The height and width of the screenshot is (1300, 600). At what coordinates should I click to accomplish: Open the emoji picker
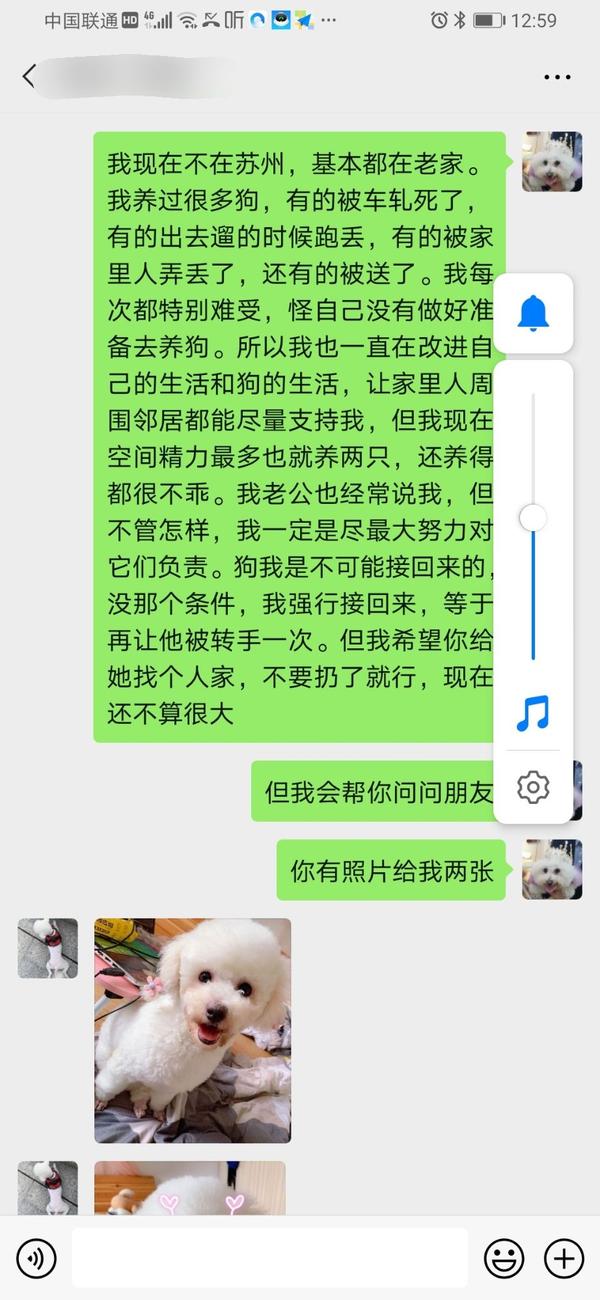click(504, 1258)
